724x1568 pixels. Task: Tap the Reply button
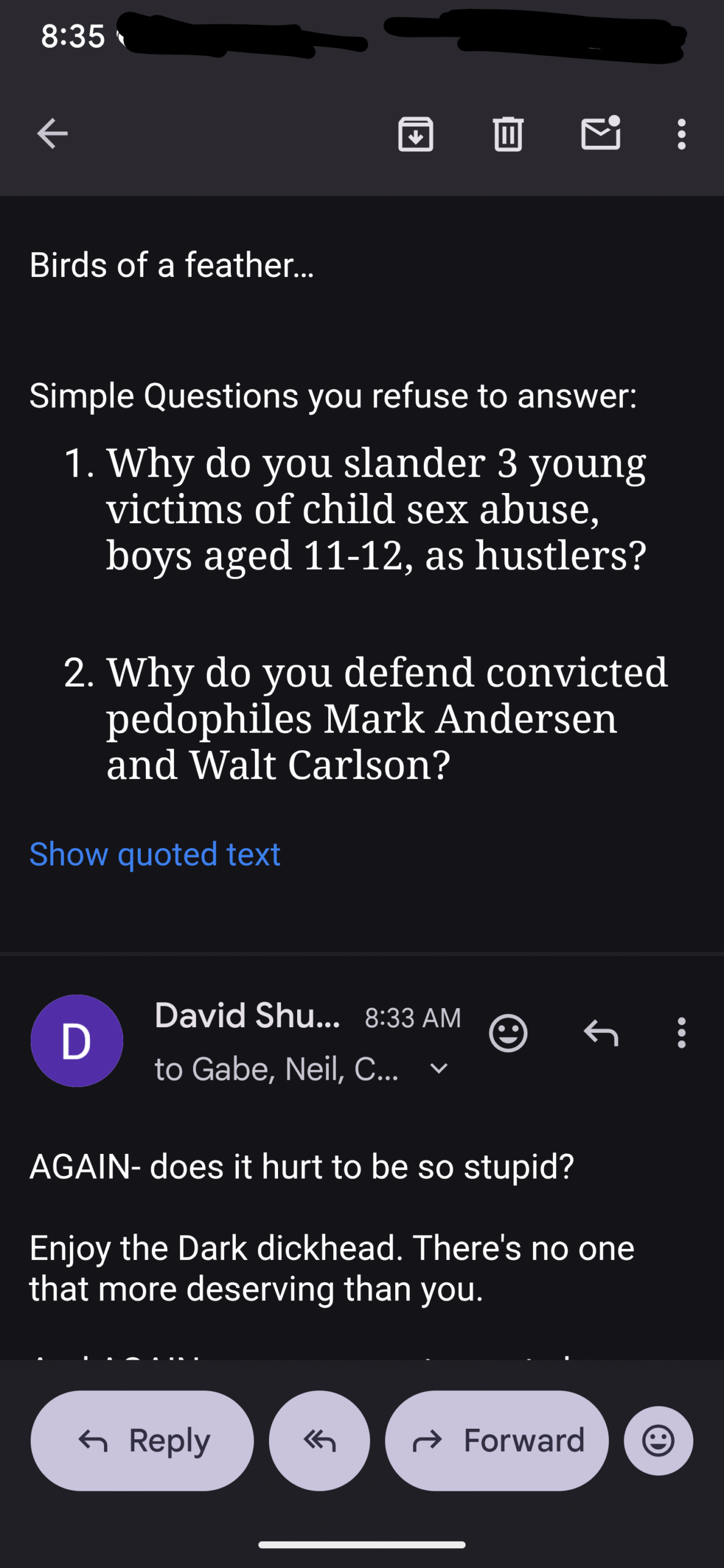(142, 1441)
